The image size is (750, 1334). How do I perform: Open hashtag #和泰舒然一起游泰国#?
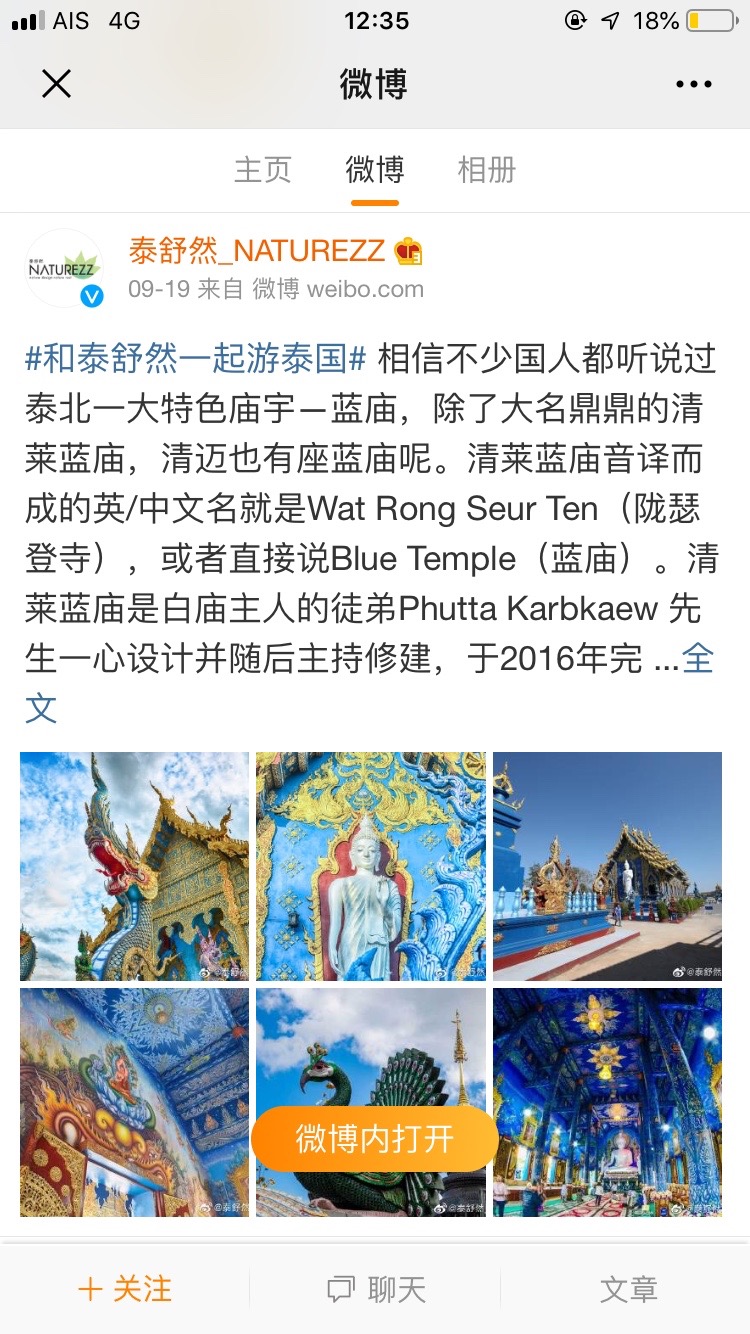coord(196,358)
